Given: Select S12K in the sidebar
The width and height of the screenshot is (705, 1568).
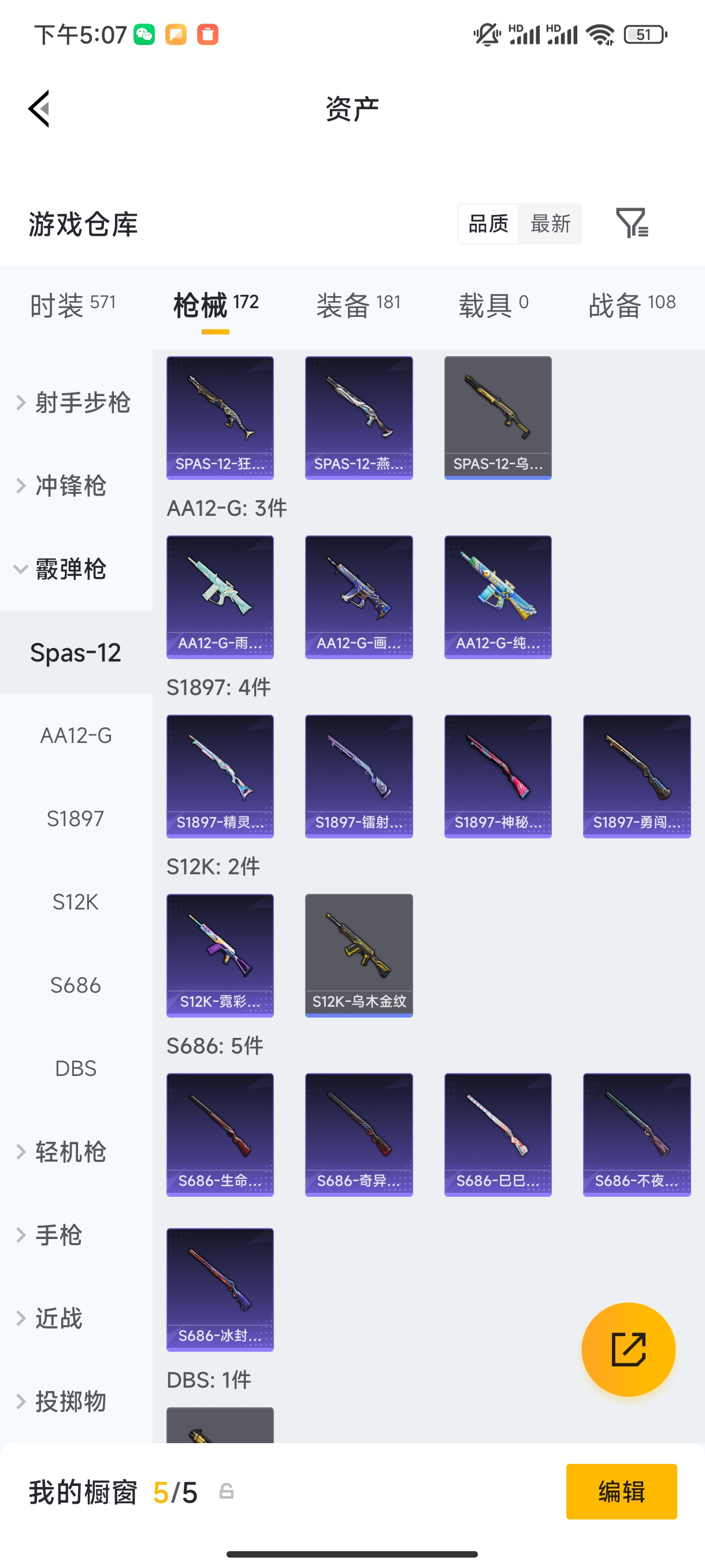Looking at the screenshot, I should [76, 901].
